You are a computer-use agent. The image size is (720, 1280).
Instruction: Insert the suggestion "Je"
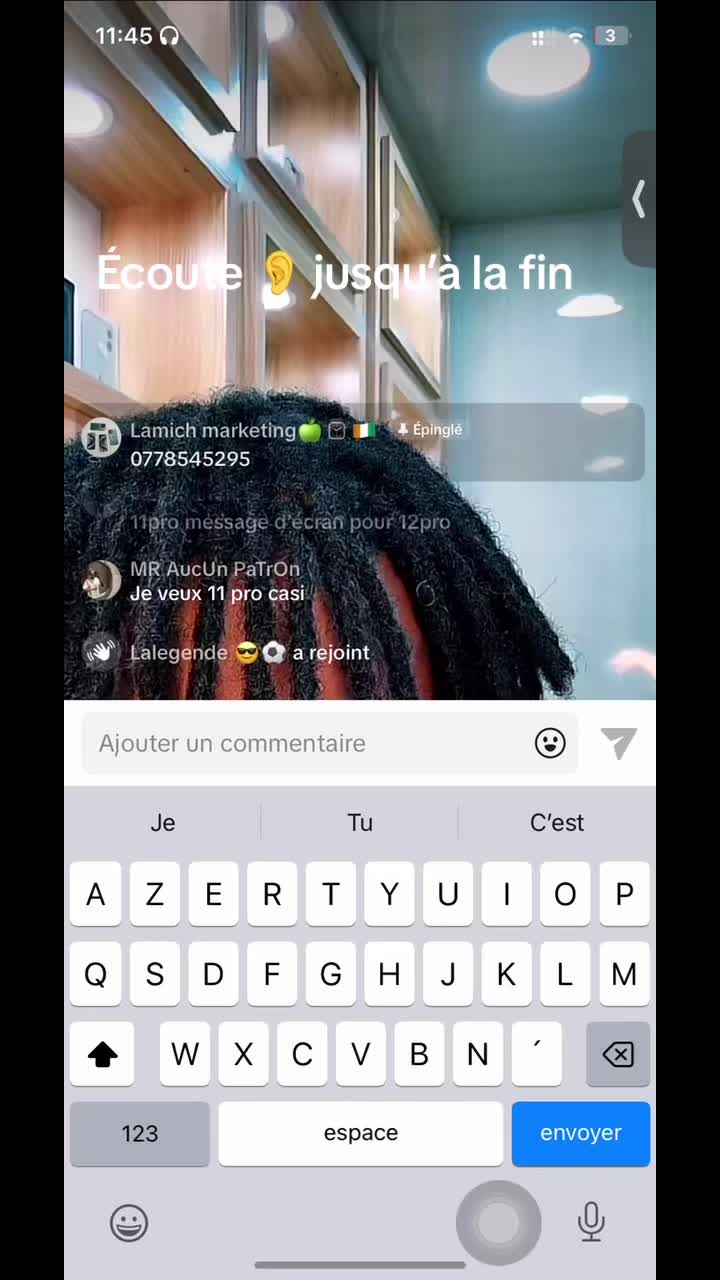click(x=163, y=823)
